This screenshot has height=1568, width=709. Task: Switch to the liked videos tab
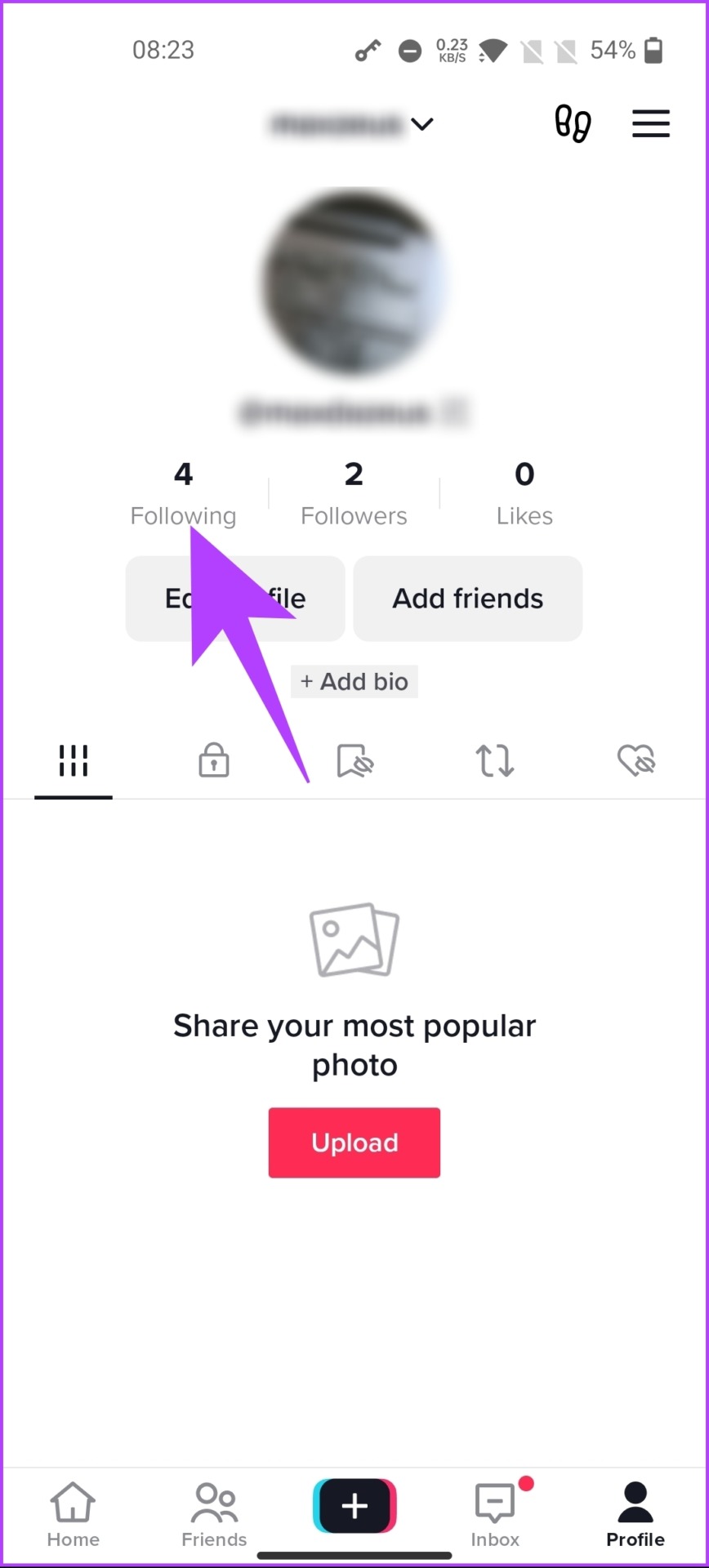[x=636, y=760]
